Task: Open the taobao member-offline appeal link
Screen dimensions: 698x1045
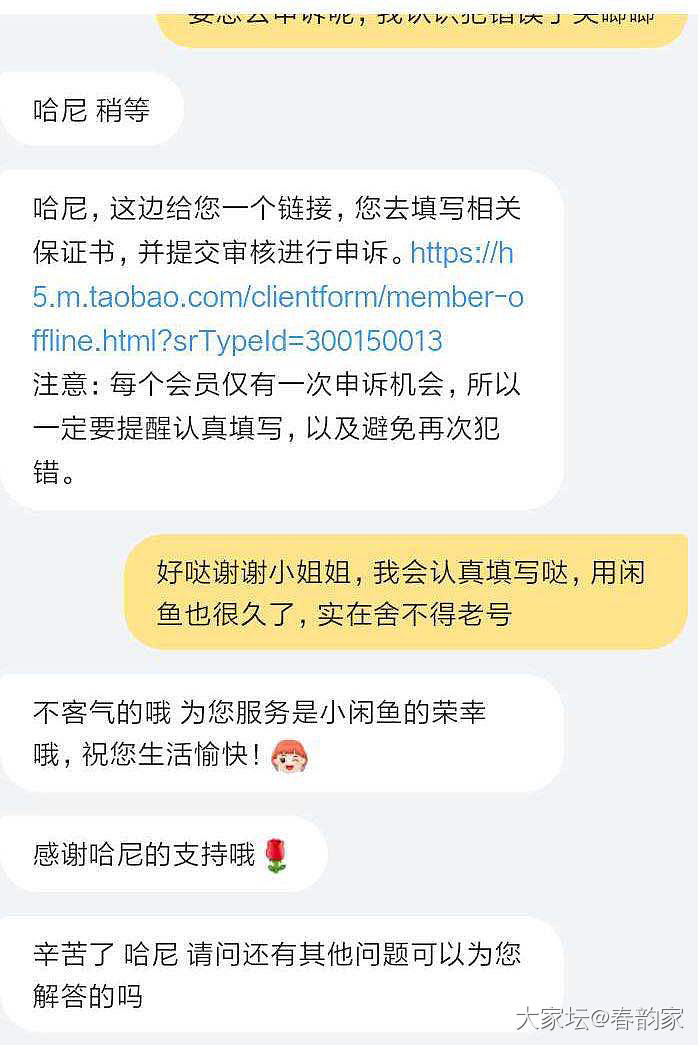Action: pyautogui.click(x=277, y=298)
